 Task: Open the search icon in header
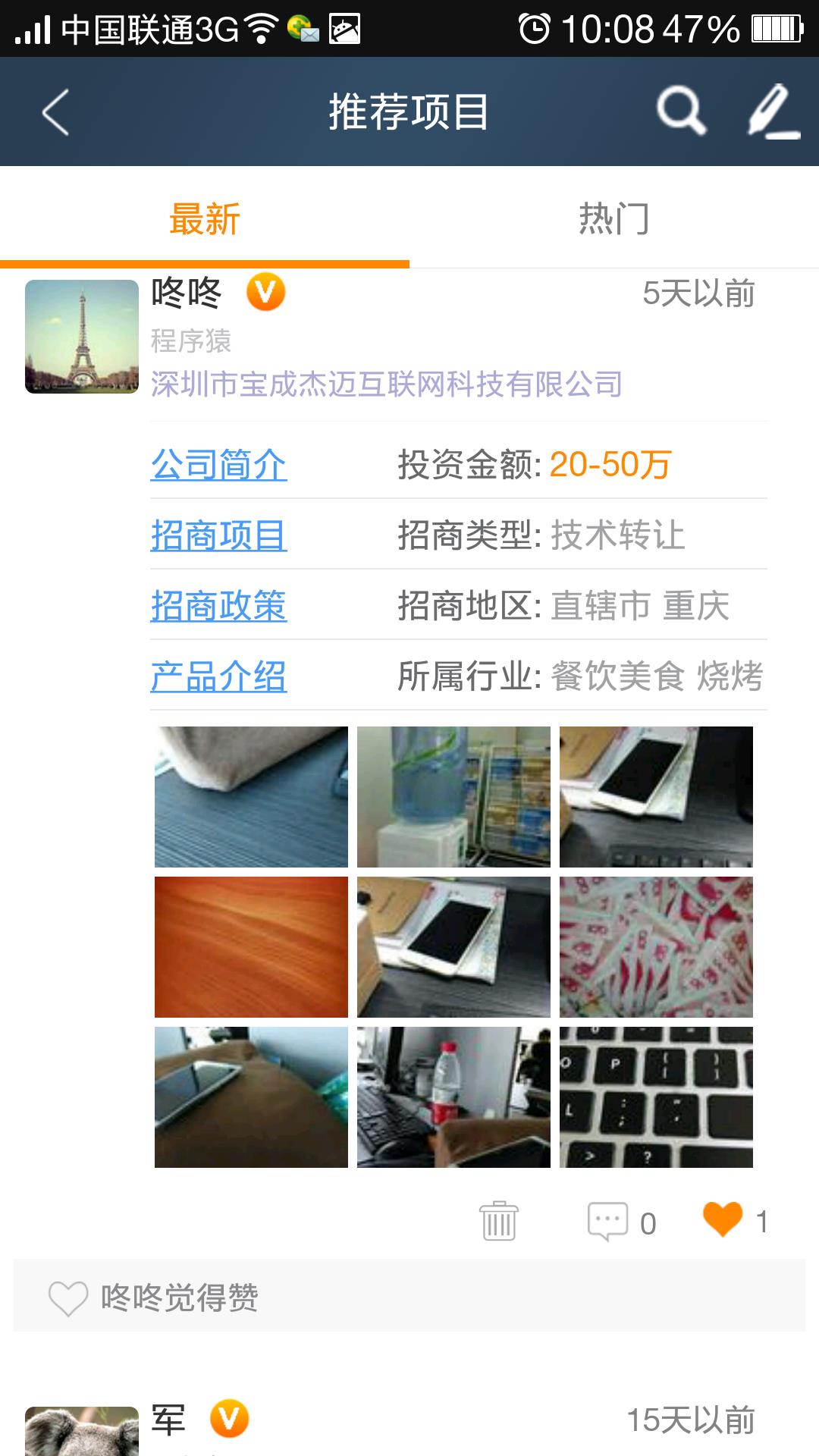[x=680, y=111]
